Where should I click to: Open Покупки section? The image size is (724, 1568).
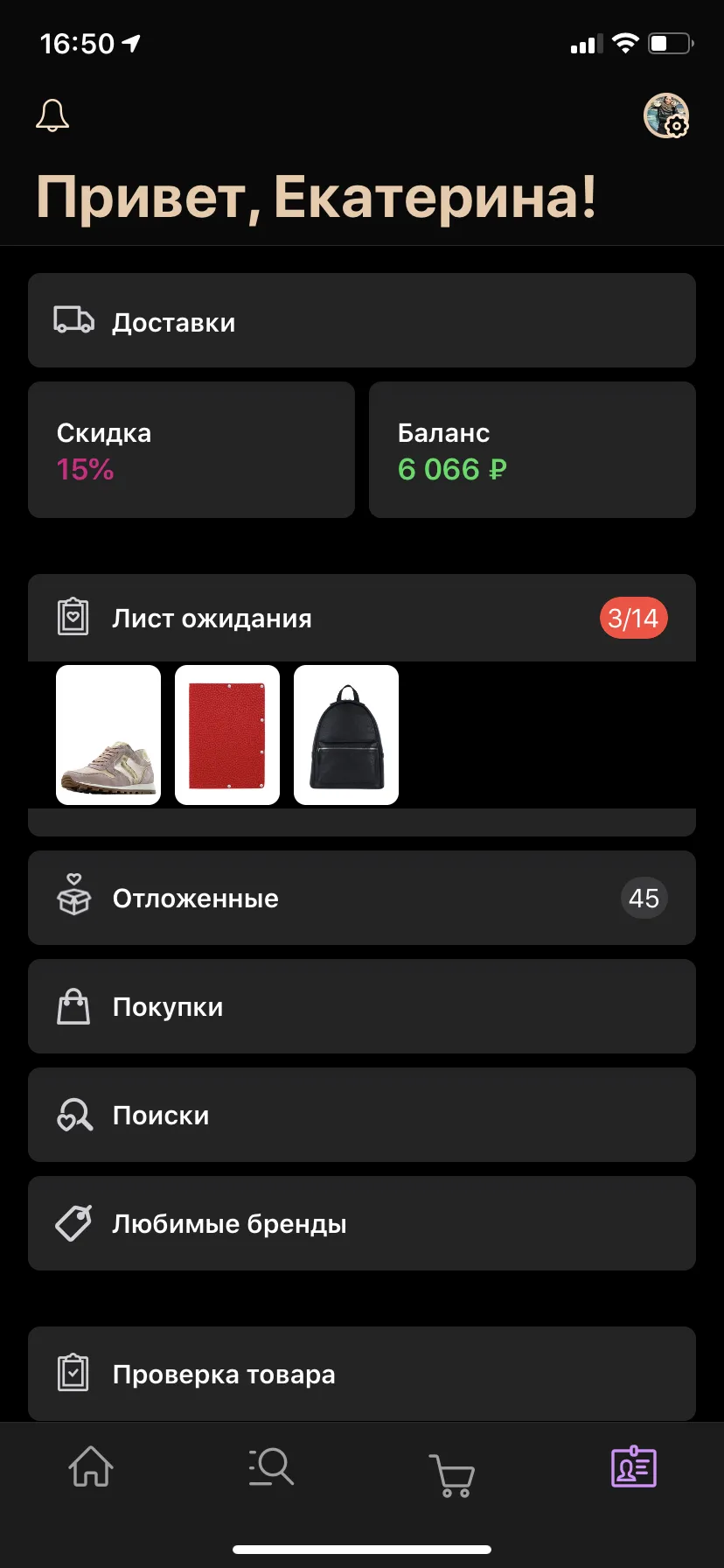click(362, 1006)
